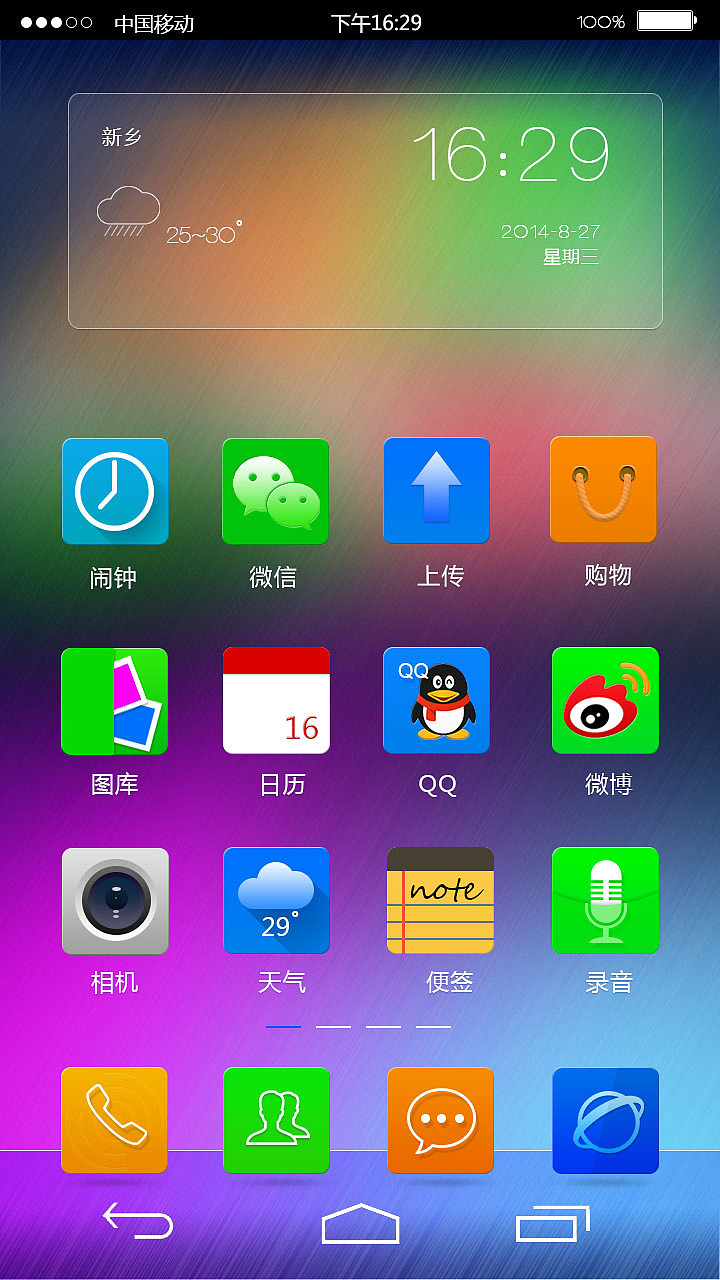This screenshot has height=1280, width=720.
Task: Open the phone dialer in the dock
Action: 114,1120
